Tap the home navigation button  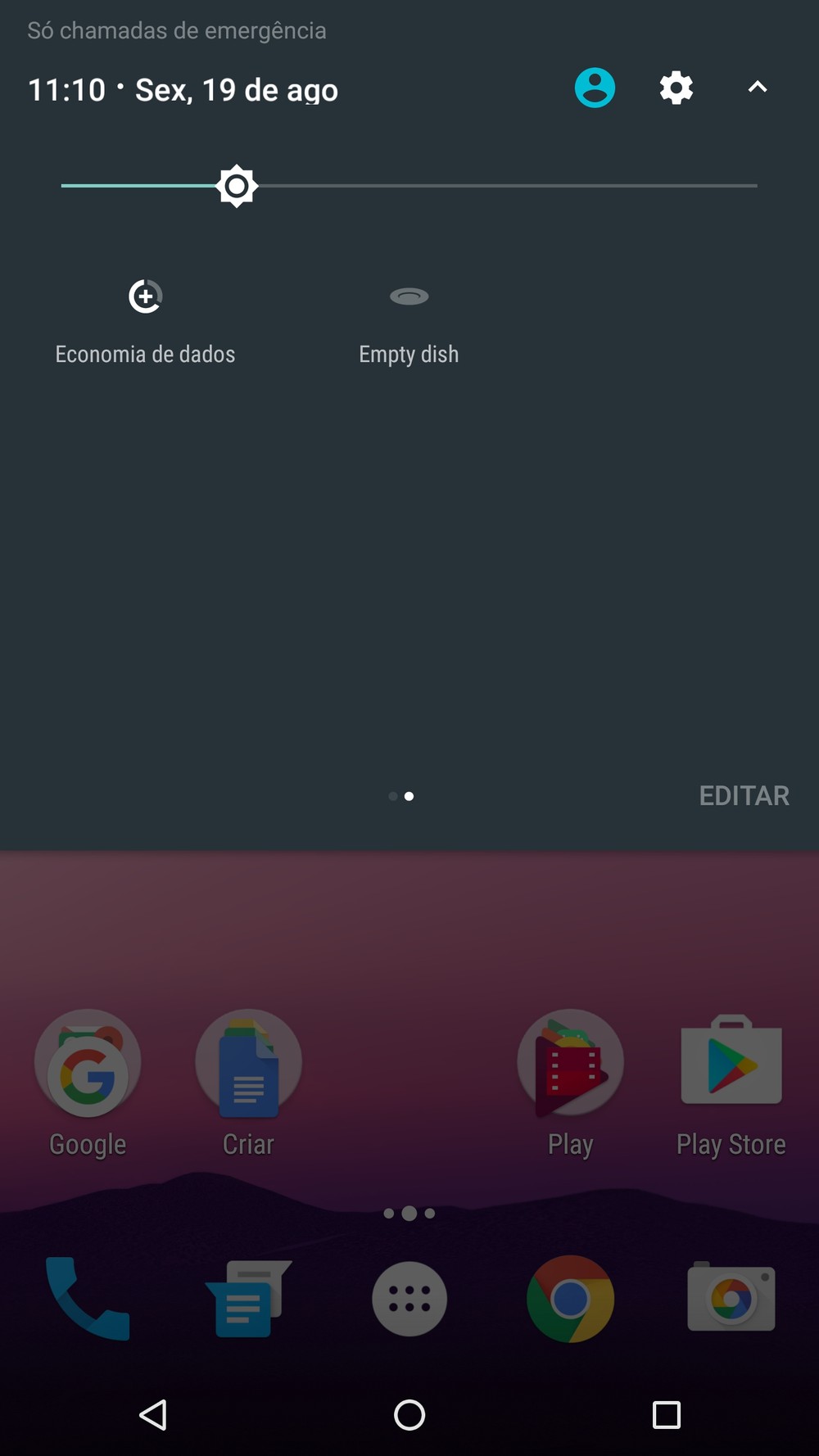409,1414
